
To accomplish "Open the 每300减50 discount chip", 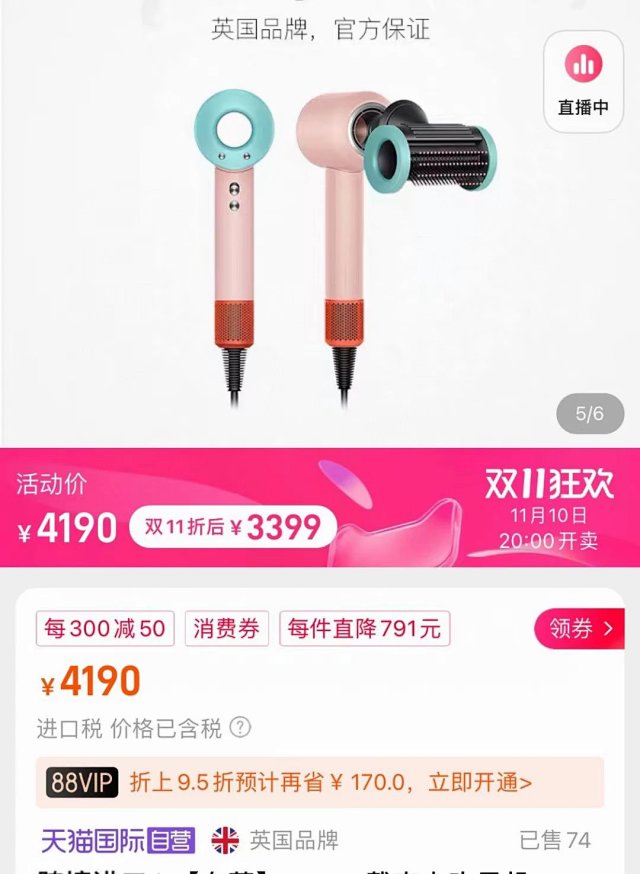I will tap(105, 628).
